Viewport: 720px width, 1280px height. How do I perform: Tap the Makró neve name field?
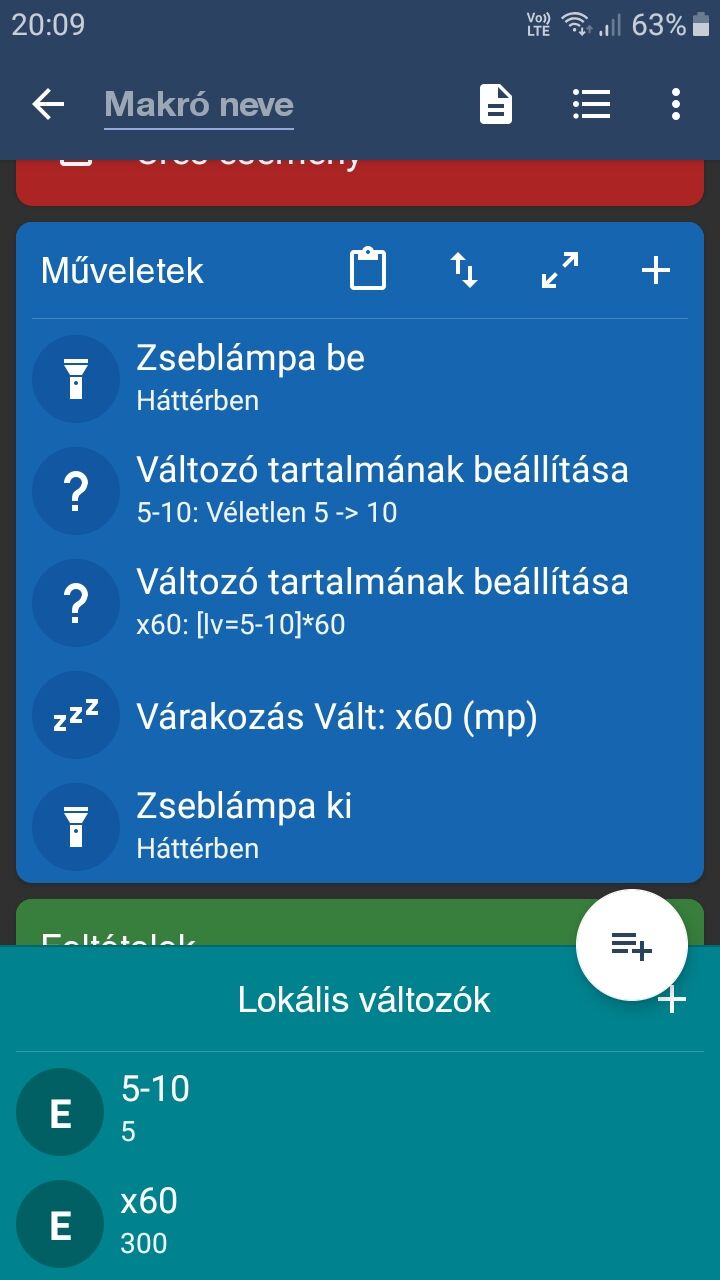click(x=199, y=105)
